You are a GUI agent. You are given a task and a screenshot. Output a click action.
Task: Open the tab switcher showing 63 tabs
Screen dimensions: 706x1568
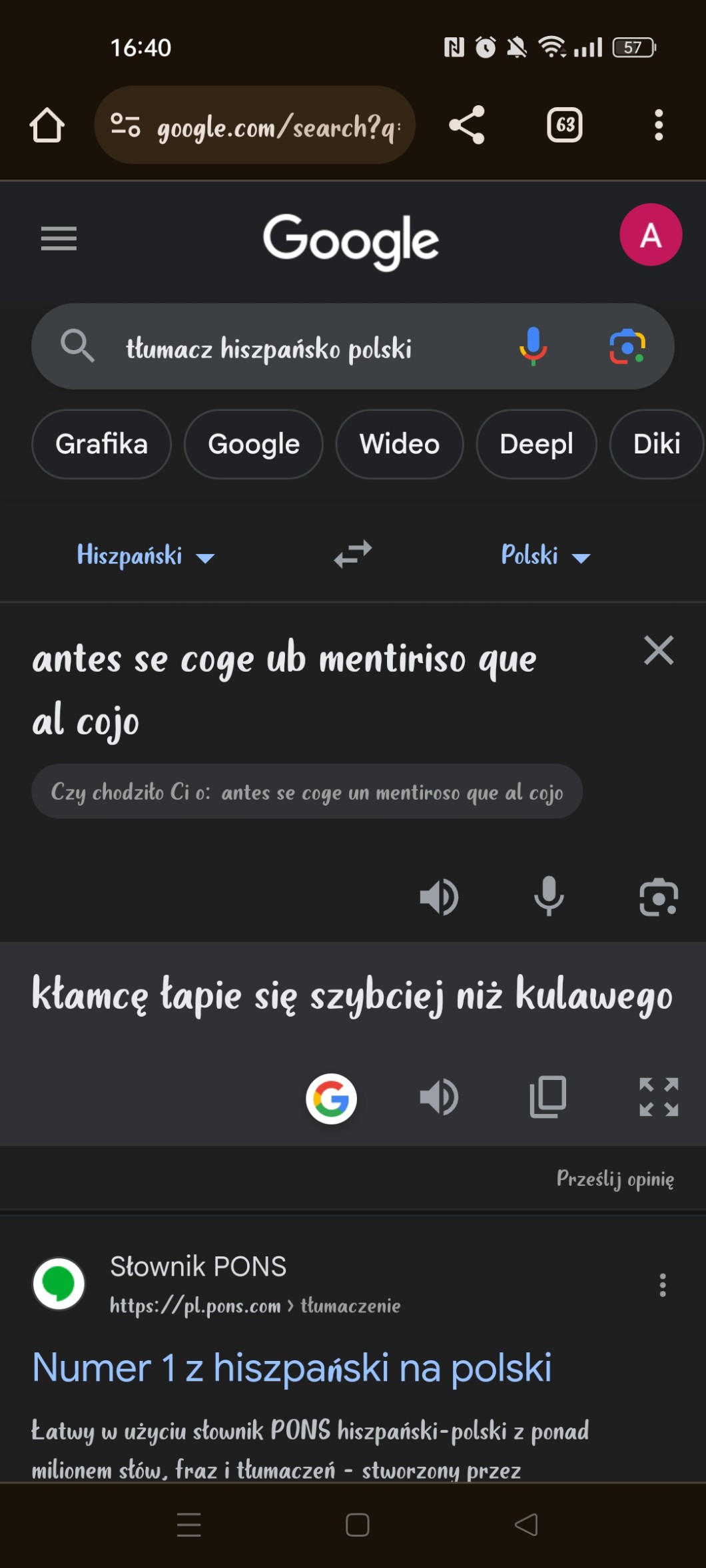point(565,125)
